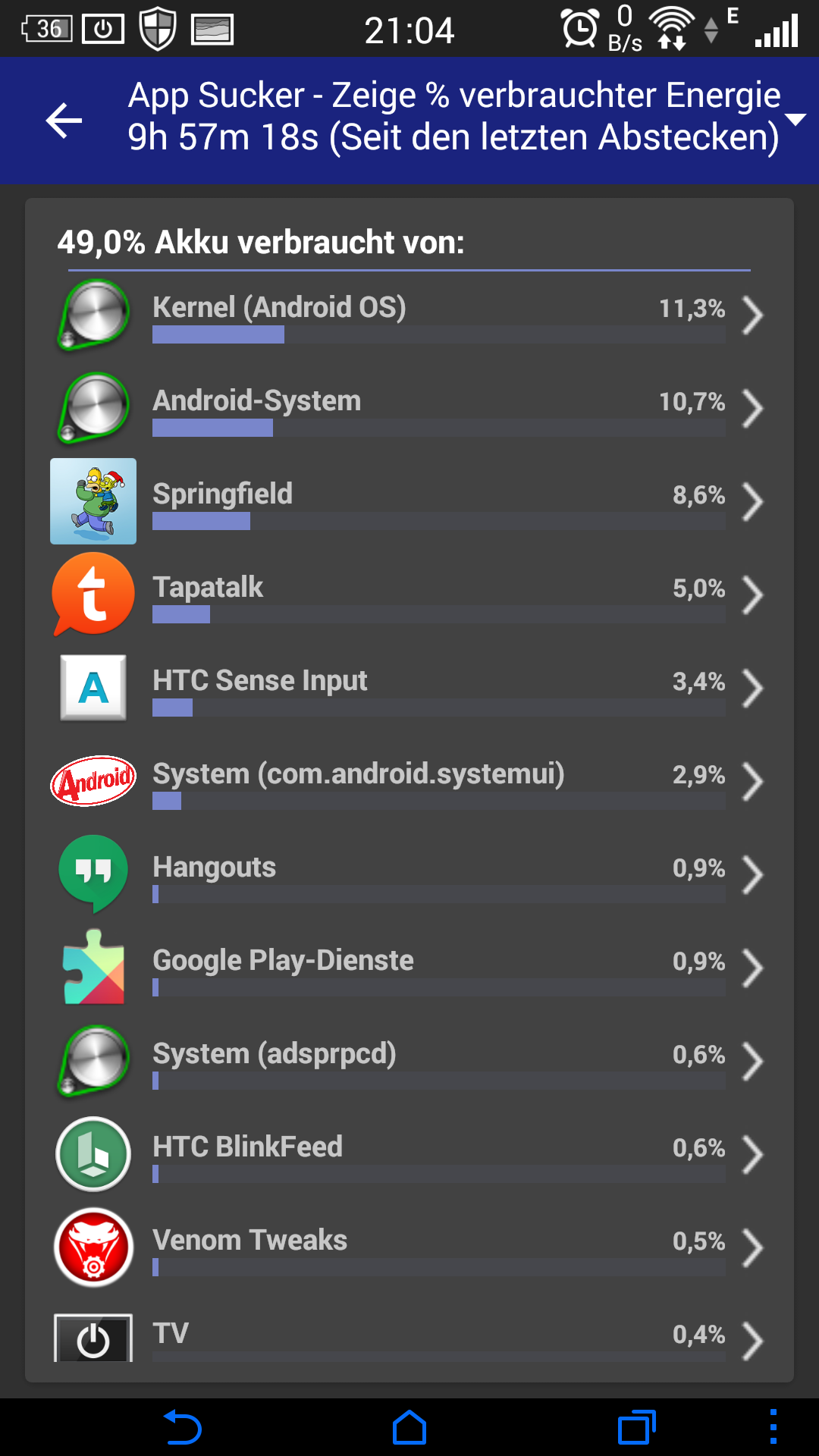Screen dimensions: 819x1456
Task: View Android-System battery details
Action: click(x=409, y=409)
